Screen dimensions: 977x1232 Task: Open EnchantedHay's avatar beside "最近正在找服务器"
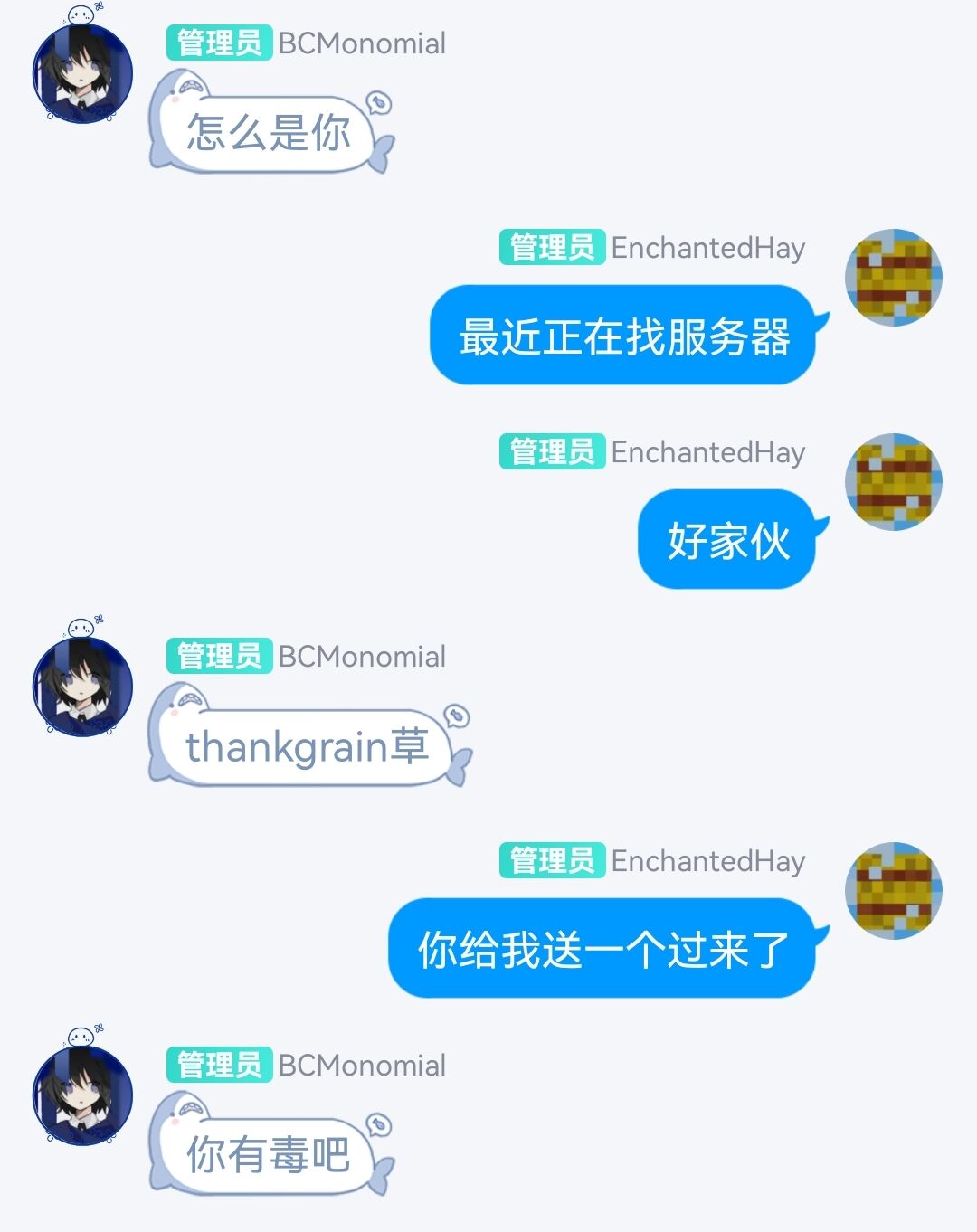[893, 277]
